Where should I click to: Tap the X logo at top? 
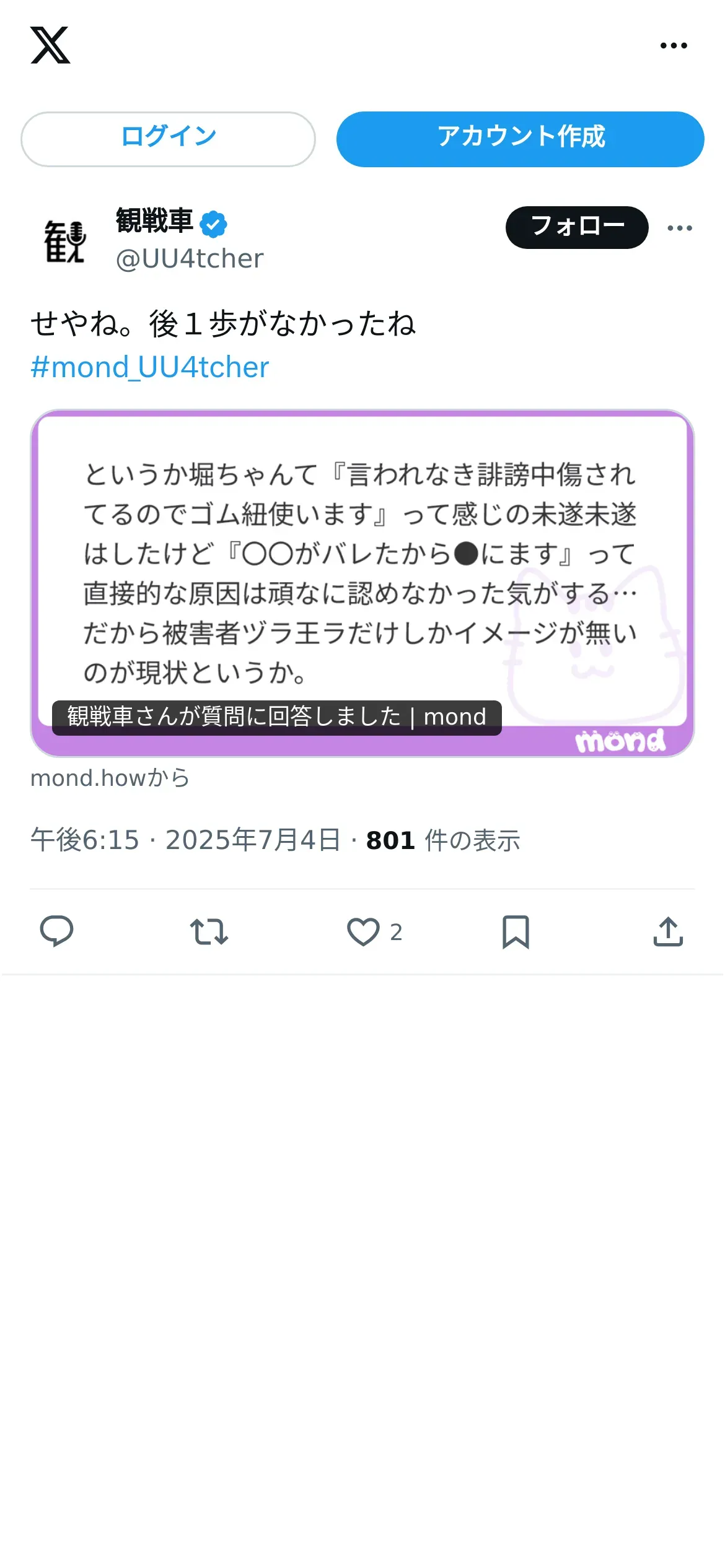click(x=50, y=45)
